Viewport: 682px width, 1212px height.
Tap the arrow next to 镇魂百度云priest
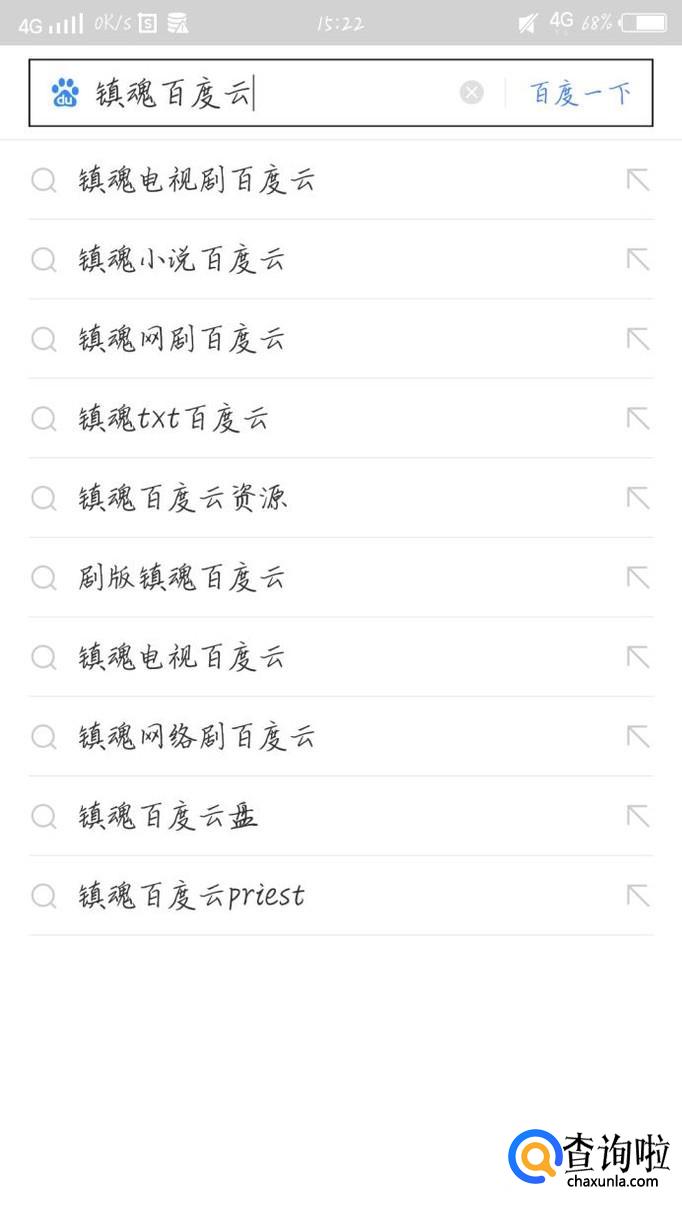point(637,895)
